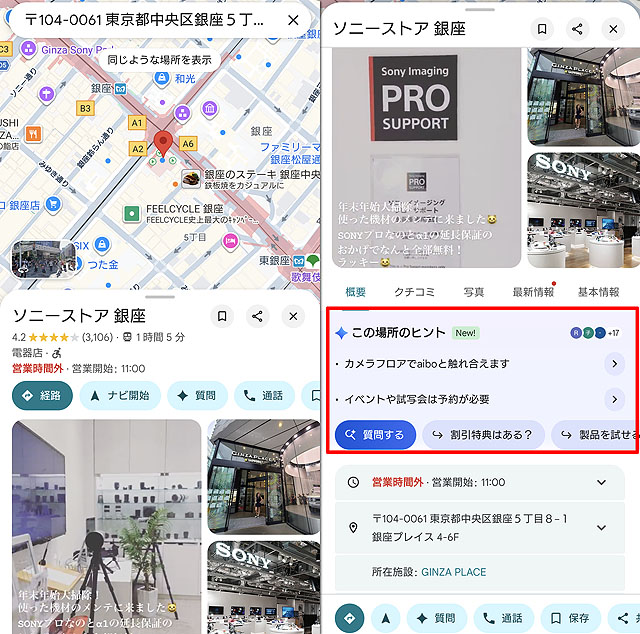This screenshot has width=640, height=634.
Task: Switch to the 写真 tab
Action: click(473, 292)
